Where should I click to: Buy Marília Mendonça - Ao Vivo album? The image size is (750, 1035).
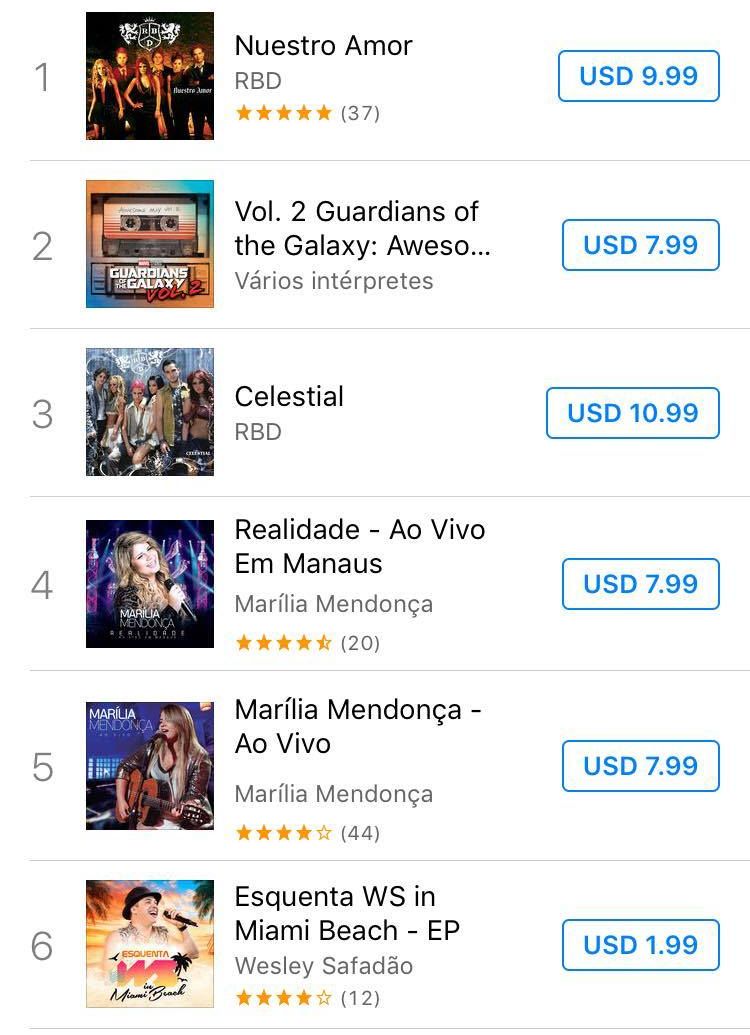click(x=640, y=766)
